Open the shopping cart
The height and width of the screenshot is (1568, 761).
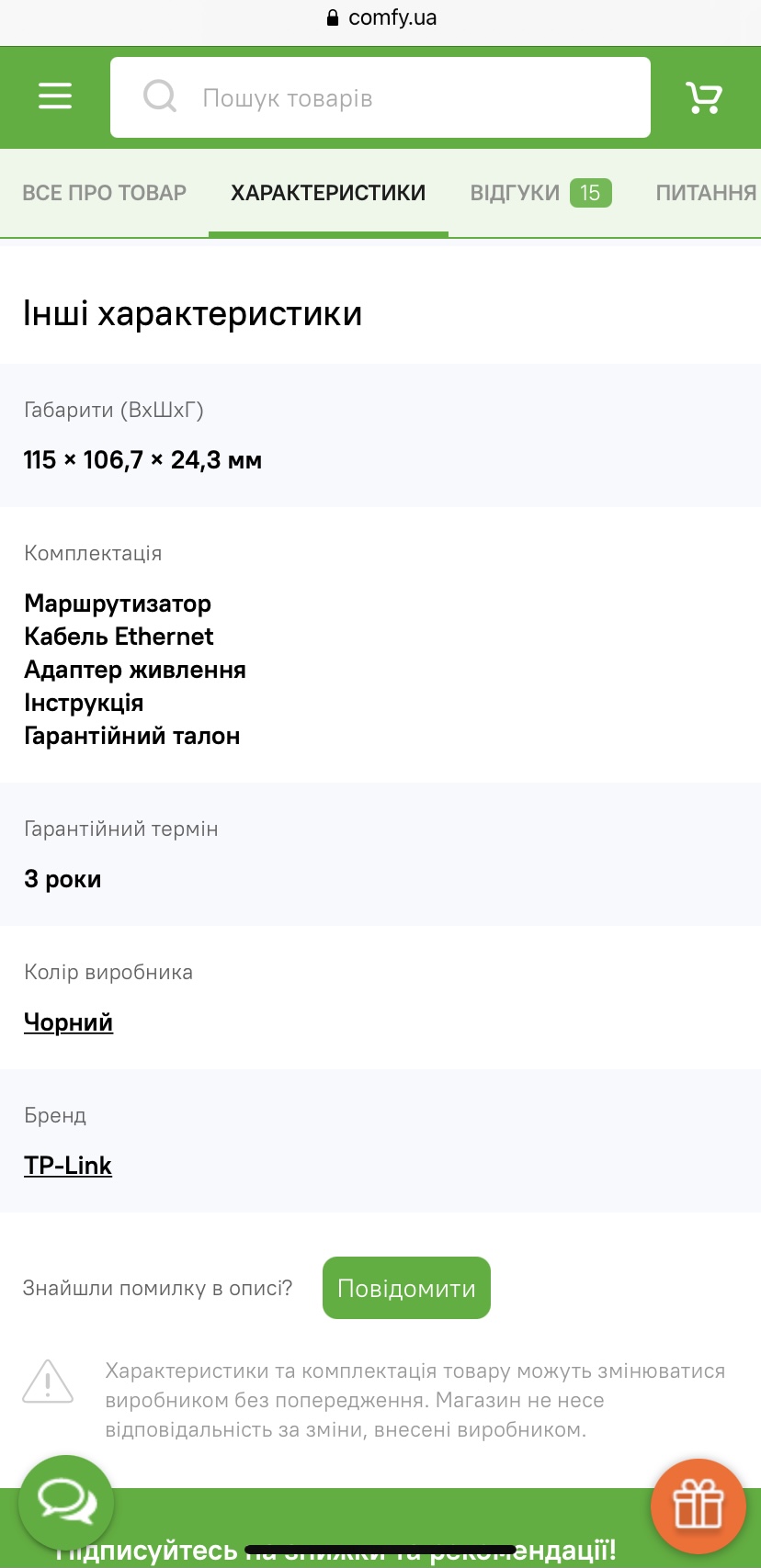704,97
